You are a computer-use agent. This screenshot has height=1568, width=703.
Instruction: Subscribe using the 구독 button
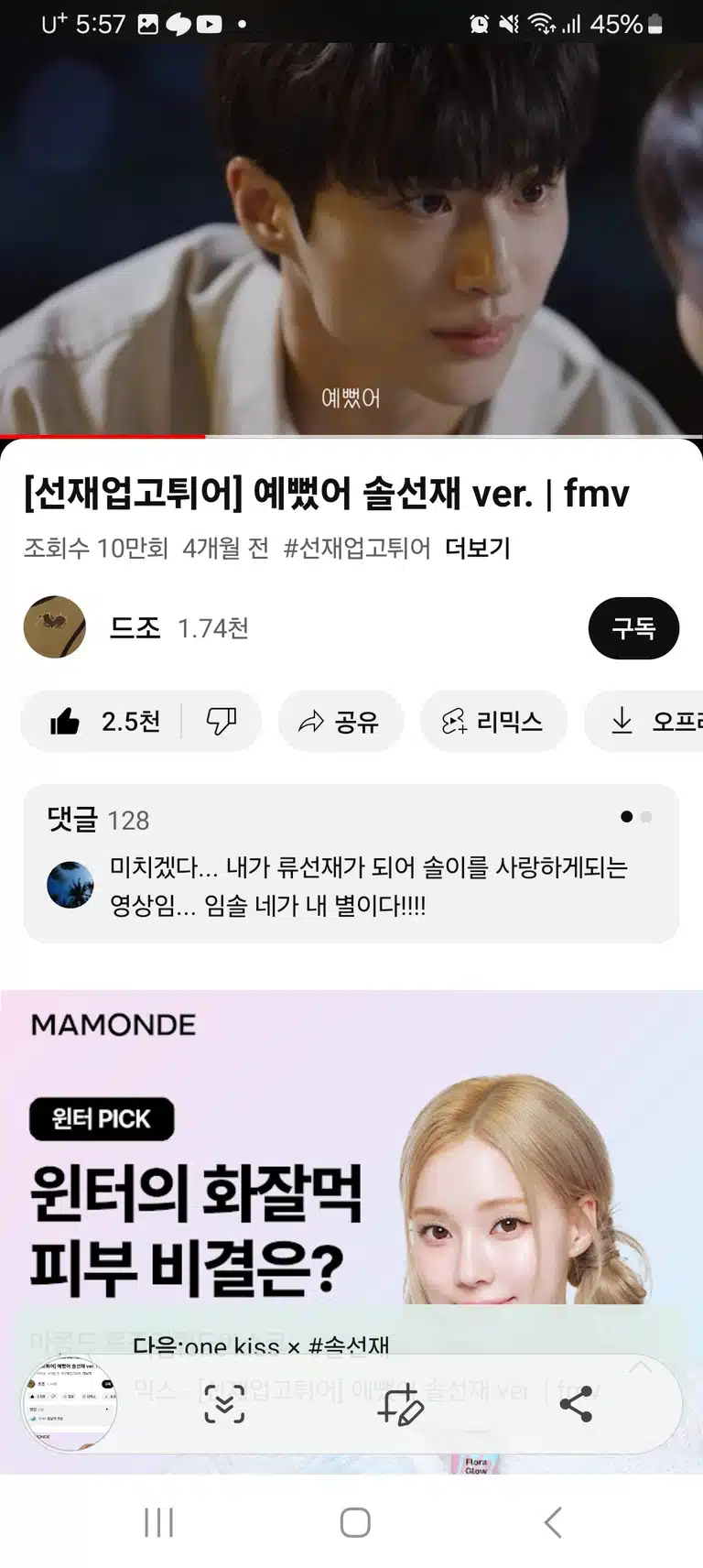(633, 628)
